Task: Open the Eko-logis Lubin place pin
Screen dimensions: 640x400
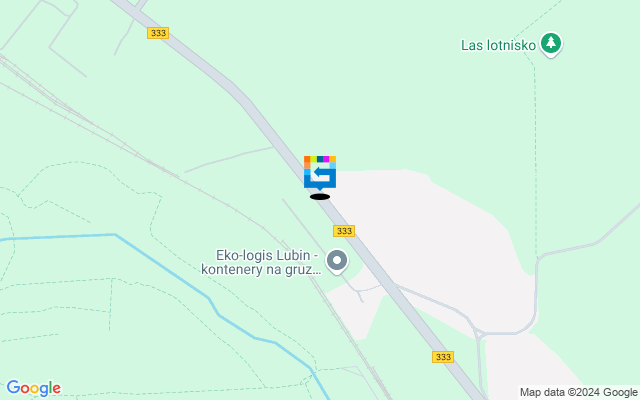Action: click(337, 261)
